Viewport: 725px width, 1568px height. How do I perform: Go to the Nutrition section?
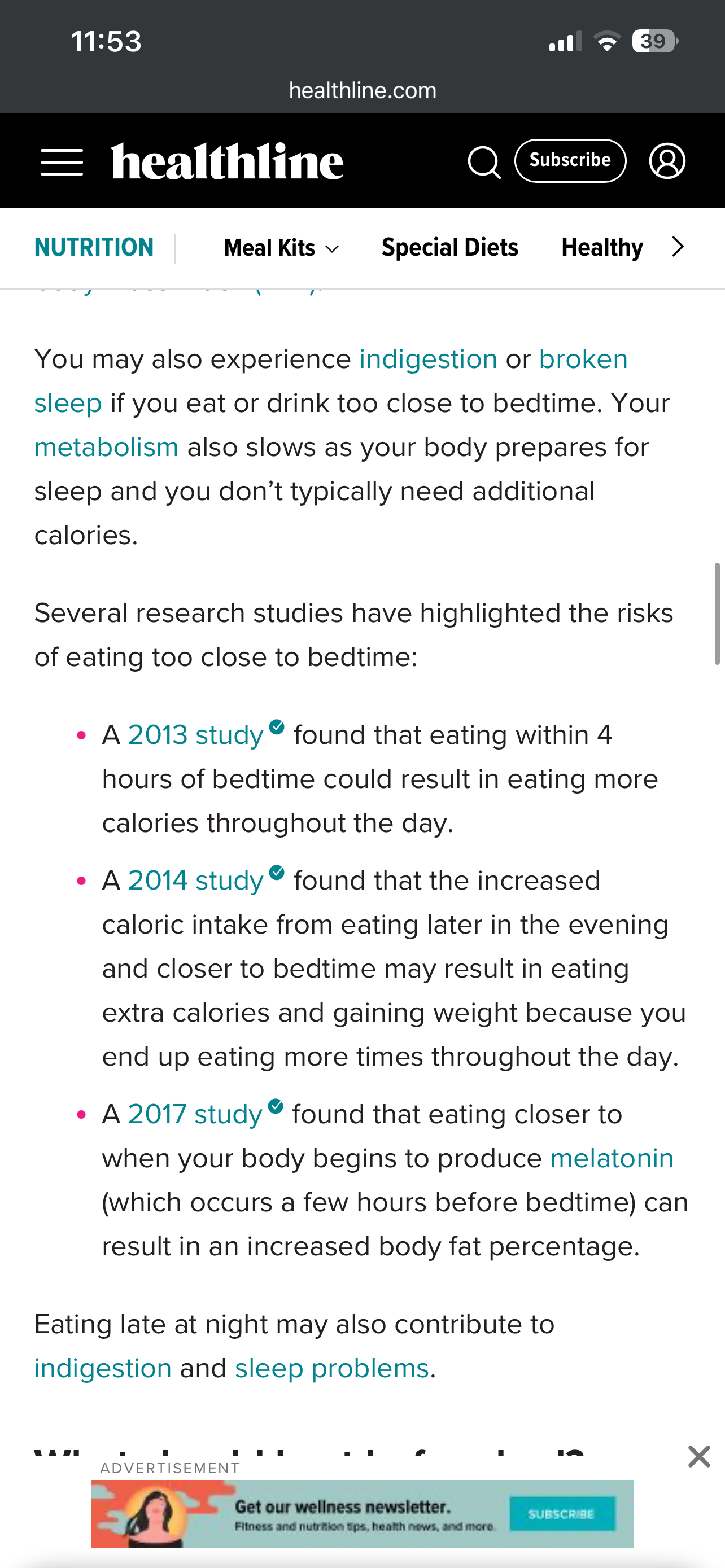94,247
